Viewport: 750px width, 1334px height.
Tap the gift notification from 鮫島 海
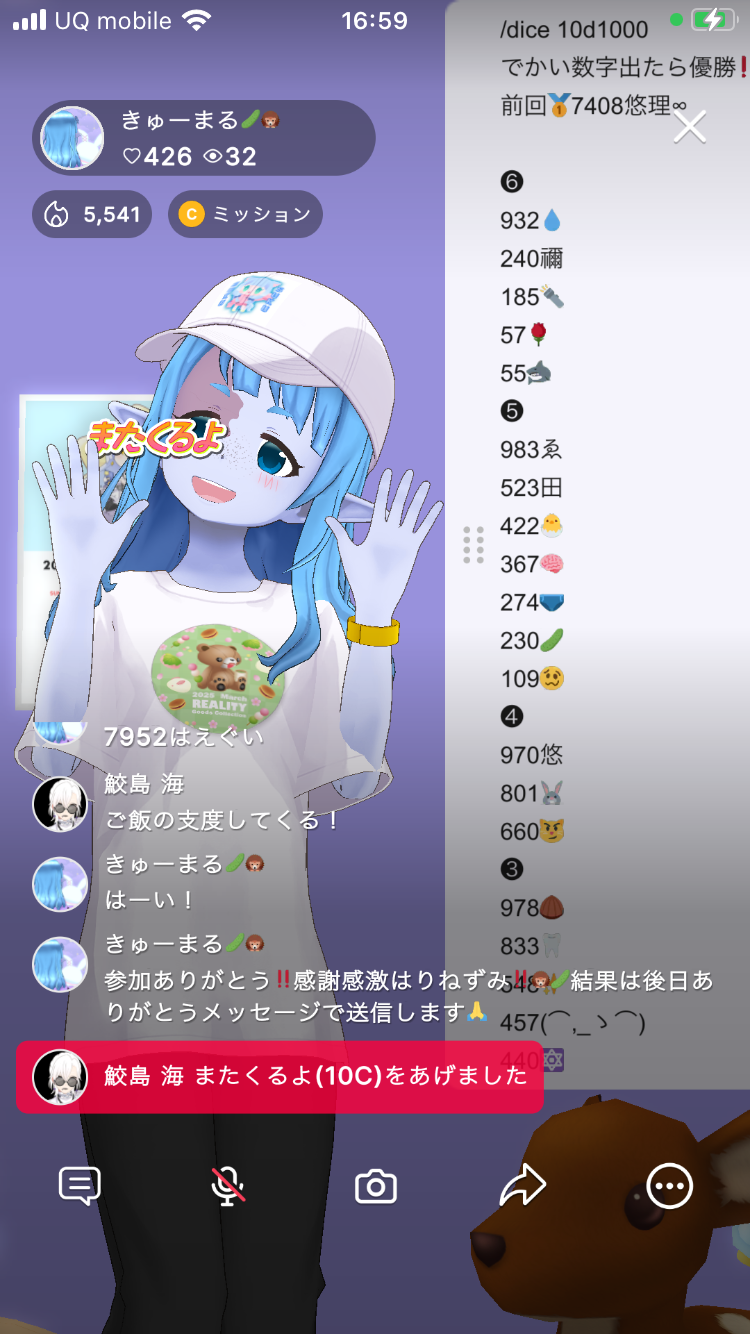280,1076
